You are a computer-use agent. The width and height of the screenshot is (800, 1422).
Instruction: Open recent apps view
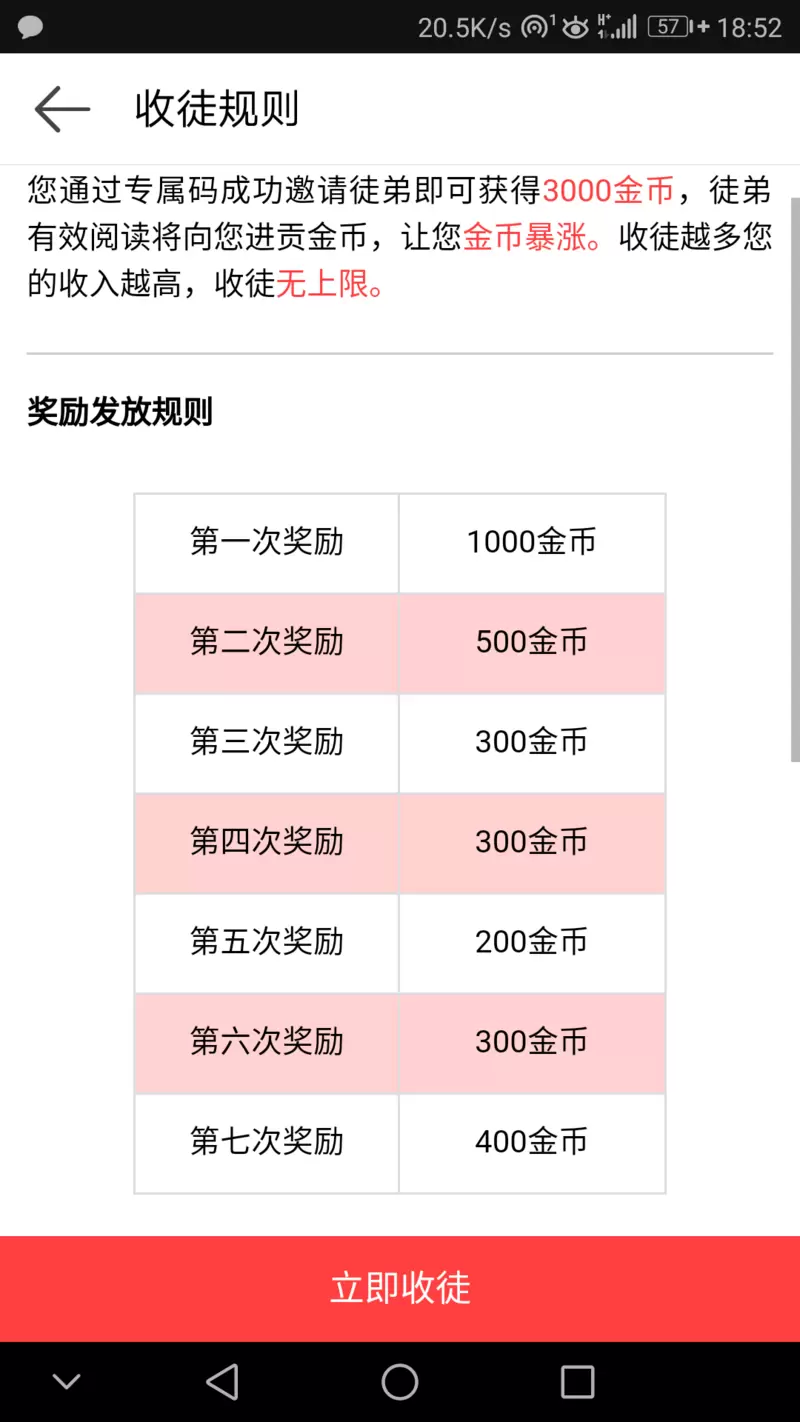(577, 1382)
